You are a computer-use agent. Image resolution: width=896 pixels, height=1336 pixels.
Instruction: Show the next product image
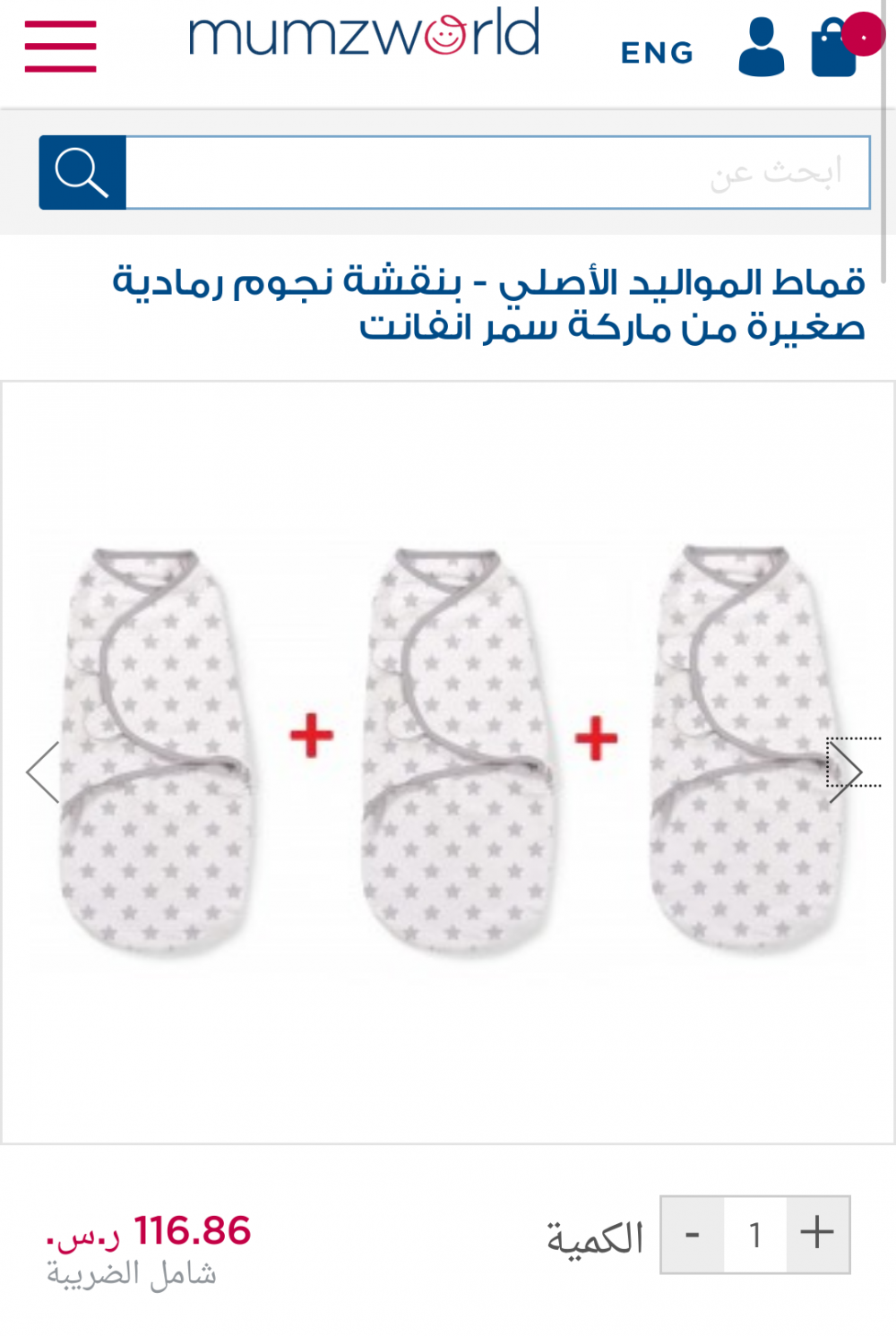tap(846, 771)
